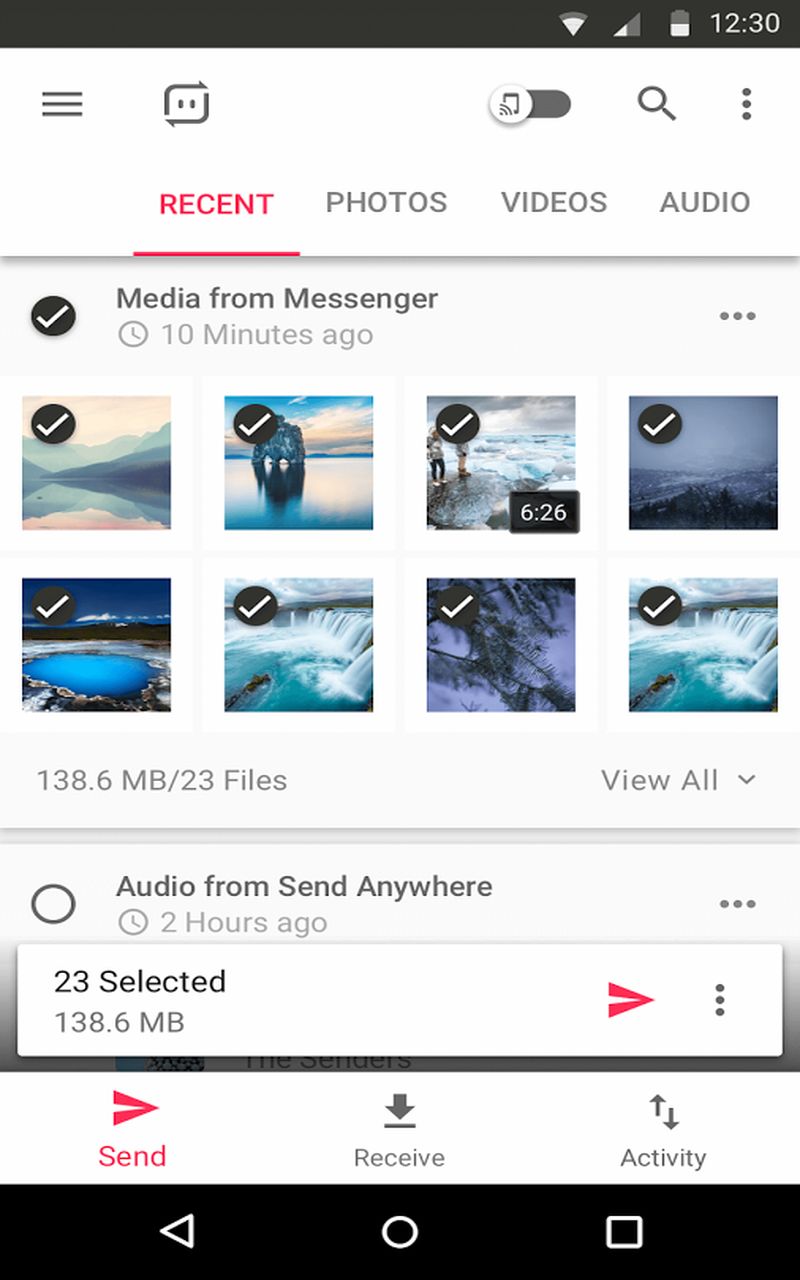This screenshot has width=800, height=1280.
Task: Select the Audio from Send Anywhere group
Action: [53, 904]
